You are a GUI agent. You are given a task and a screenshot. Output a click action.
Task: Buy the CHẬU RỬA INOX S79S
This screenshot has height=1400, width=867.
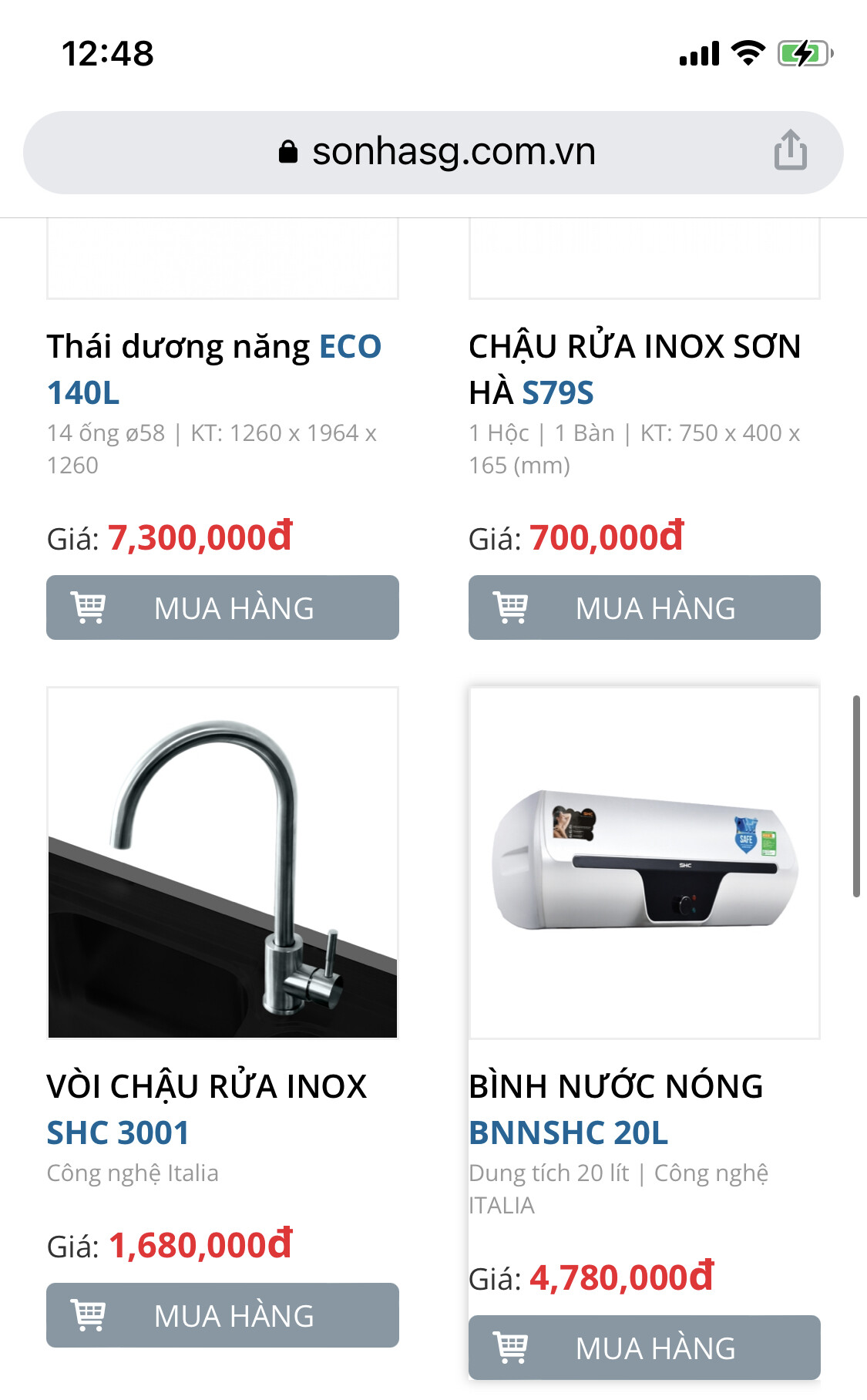(644, 607)
